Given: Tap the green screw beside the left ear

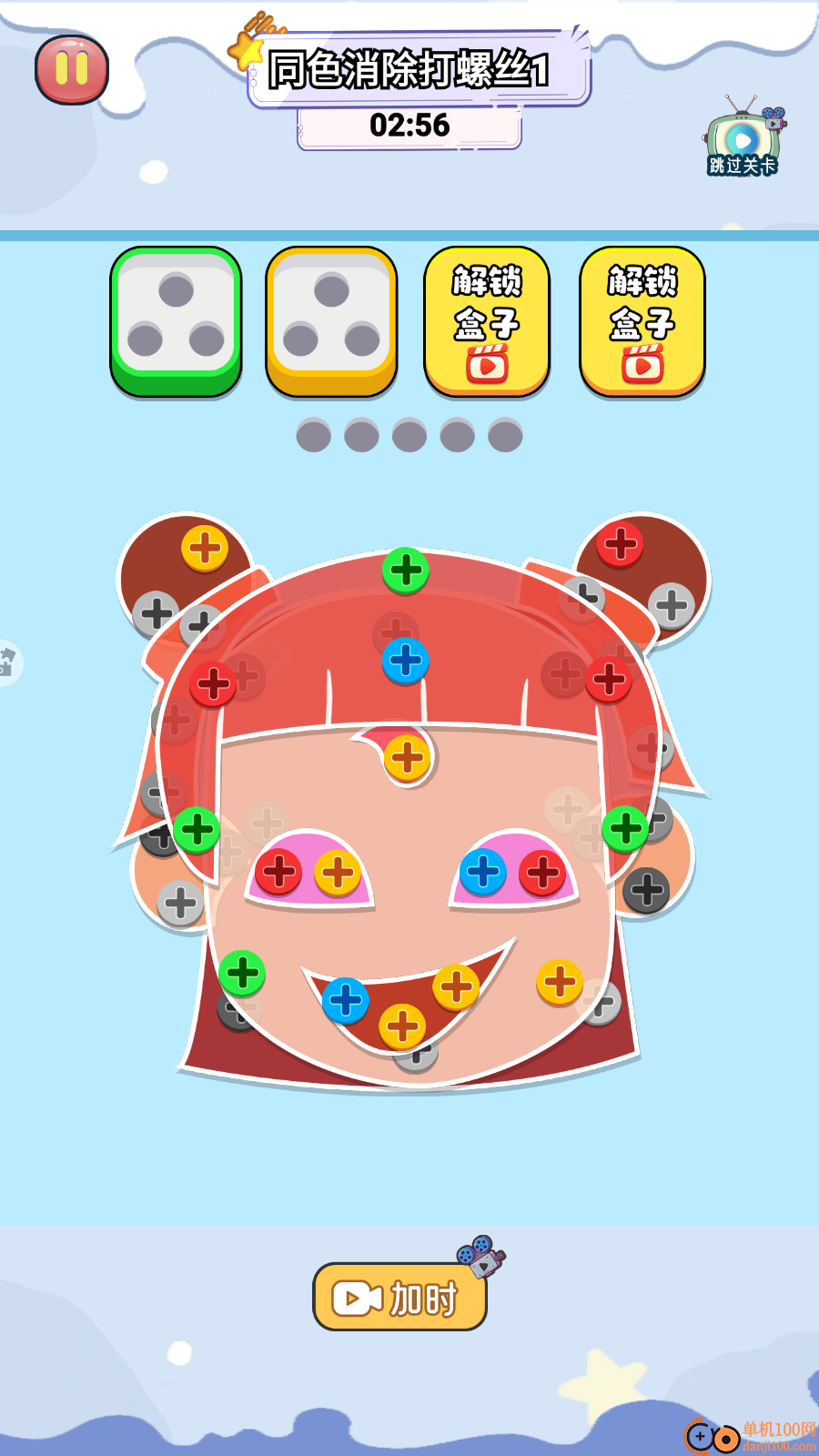Looking at the screenshot, I should pyautogui.click(x=197, y=830).
